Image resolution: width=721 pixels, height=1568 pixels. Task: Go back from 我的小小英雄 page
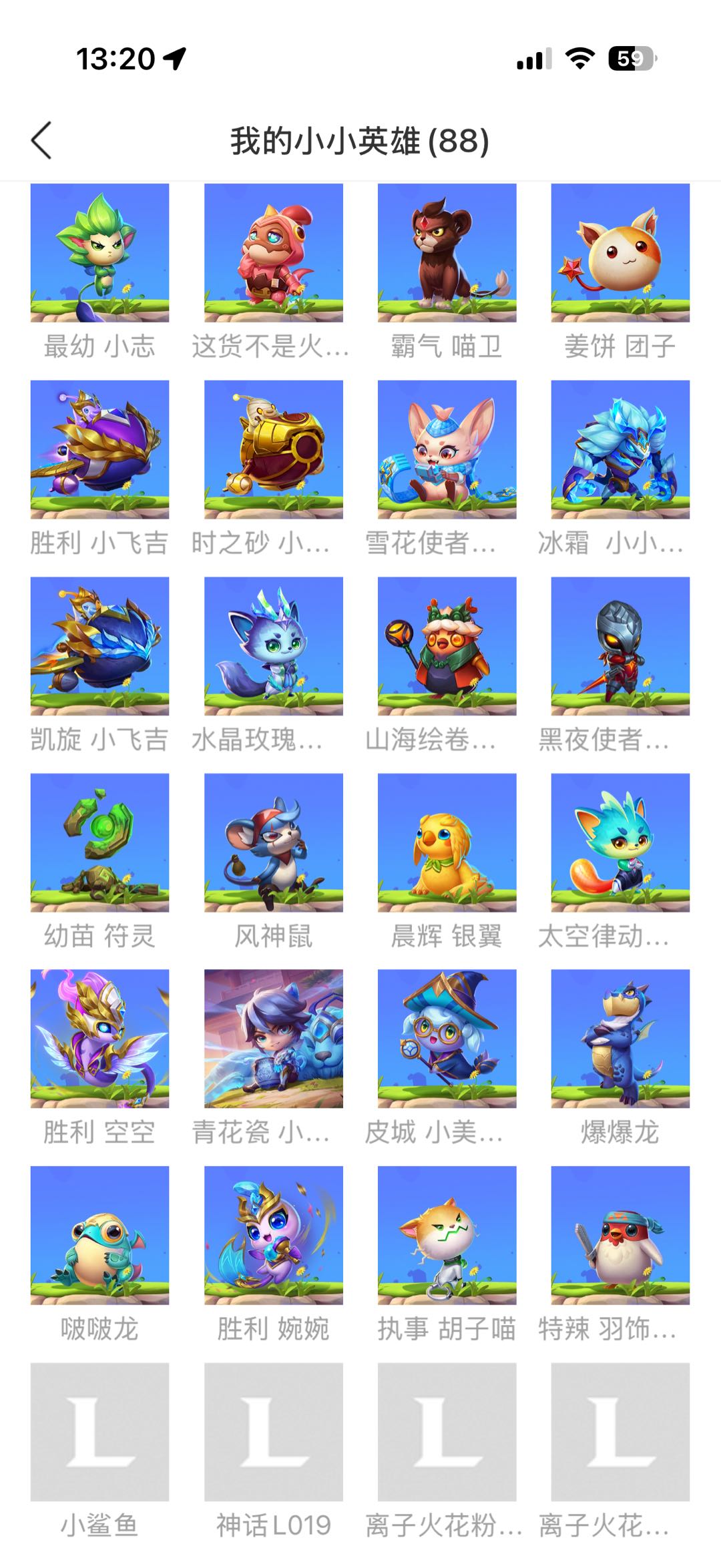pos(41,141)
